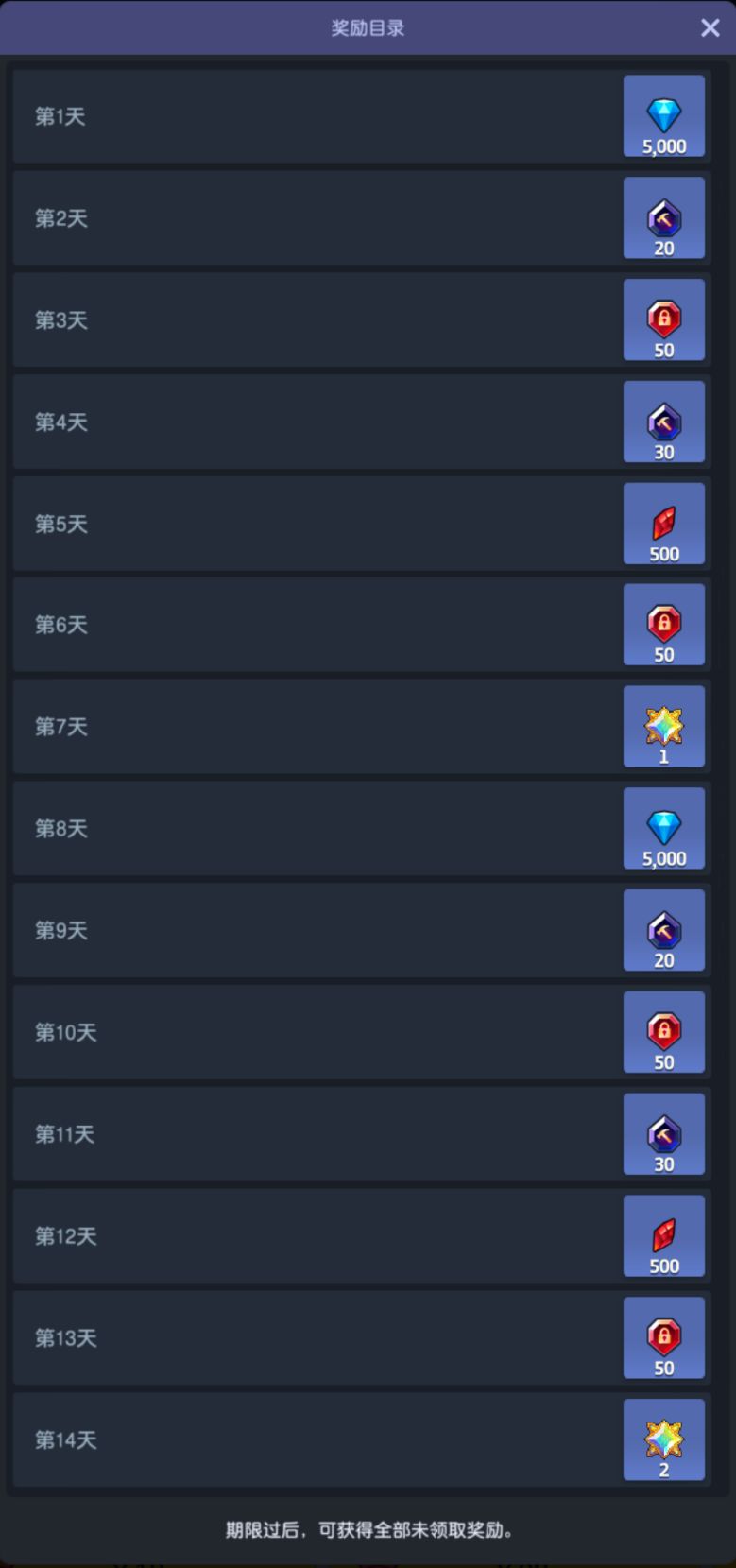Screen dimensions: 736x1568
Task: Close the reward catalog dialog
Action: click(x=710, y=27)
